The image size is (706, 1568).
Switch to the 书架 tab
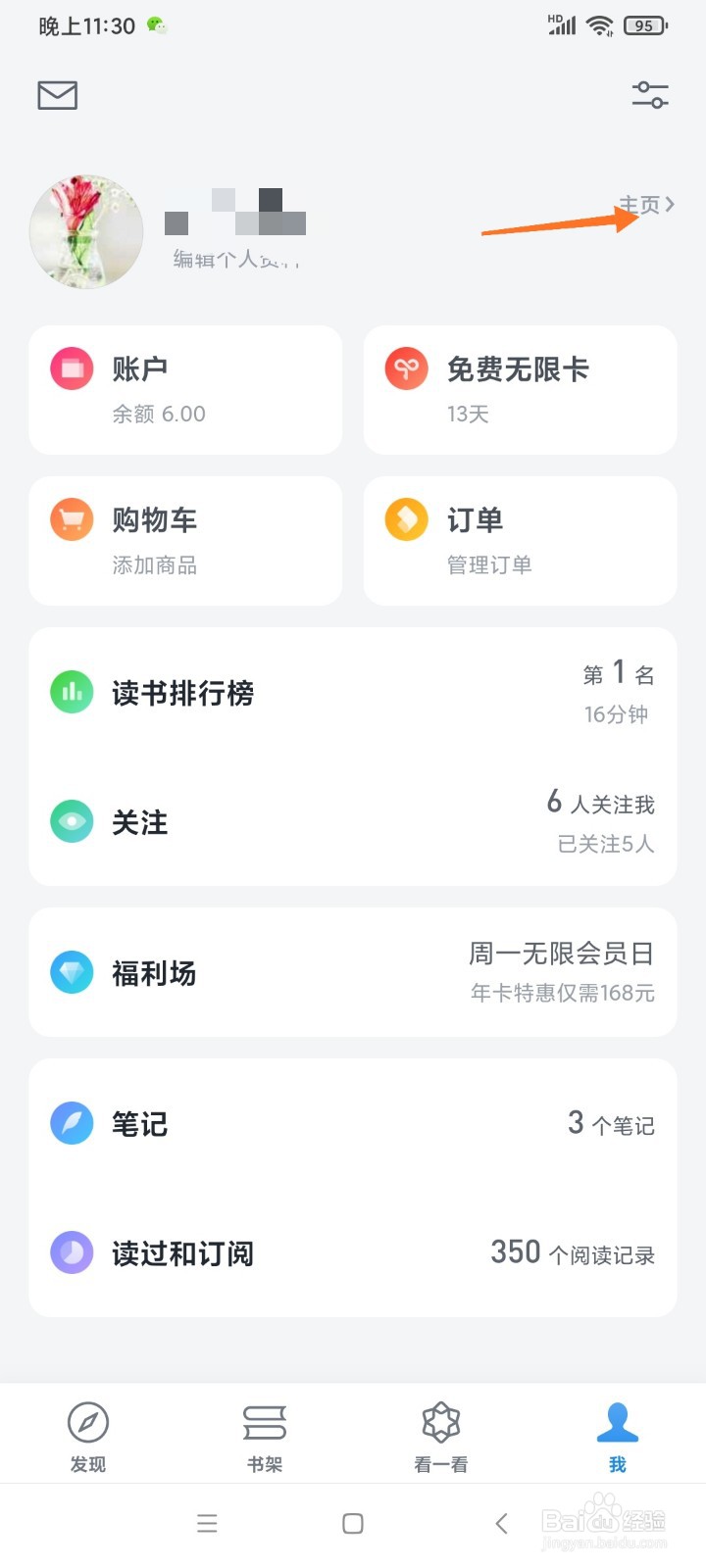(265, 1437)
